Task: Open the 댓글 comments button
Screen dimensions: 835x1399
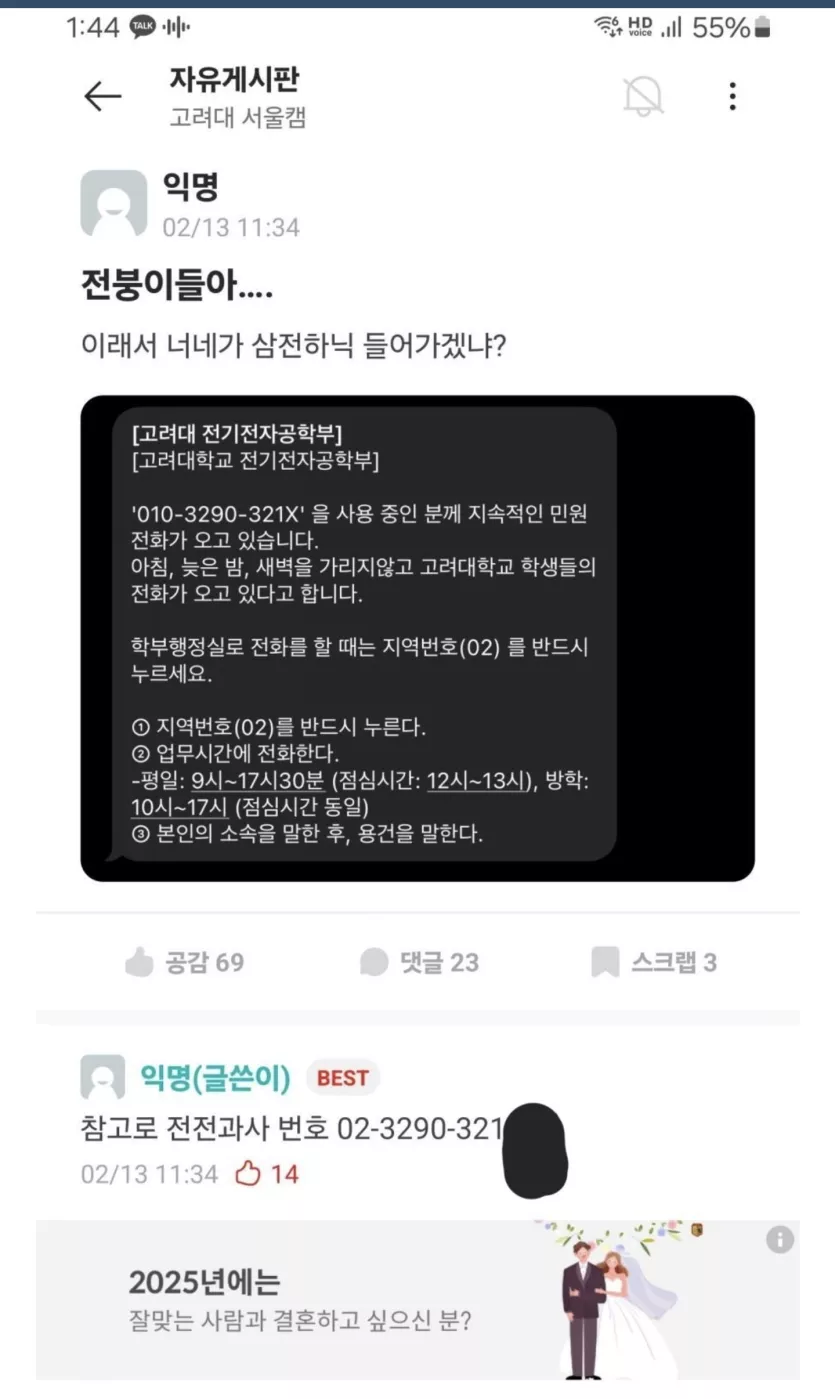Action: tap(419, 963)
